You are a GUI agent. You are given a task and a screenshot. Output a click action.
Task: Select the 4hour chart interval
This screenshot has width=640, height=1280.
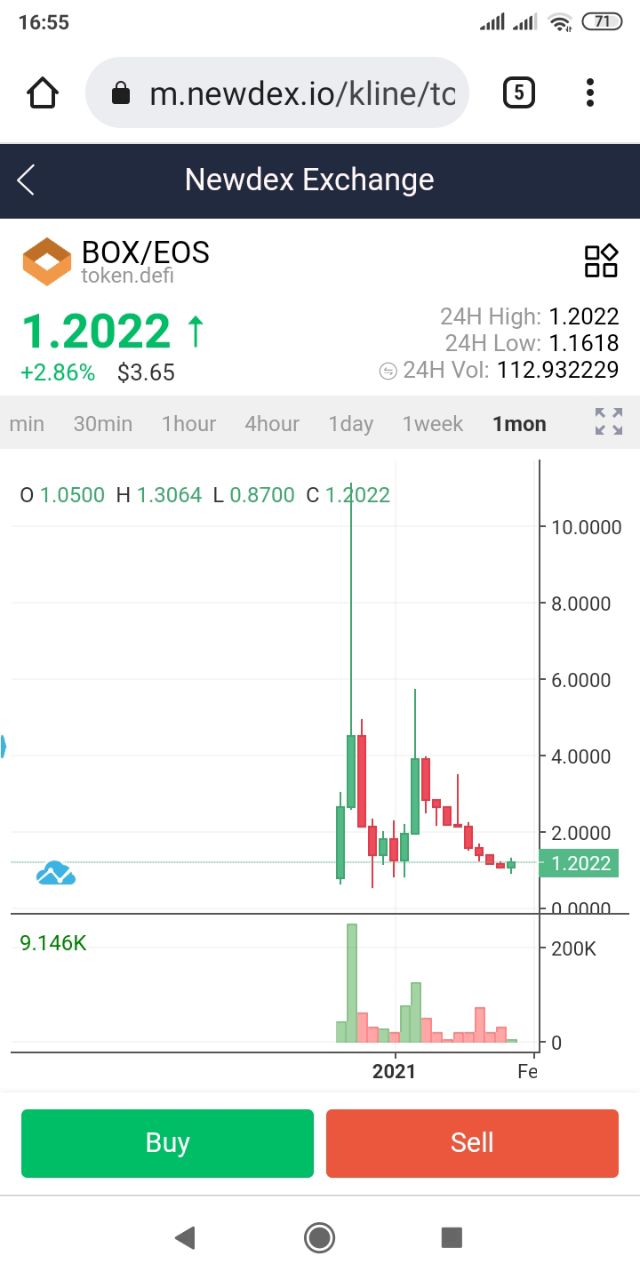click(x=272, y=424)
